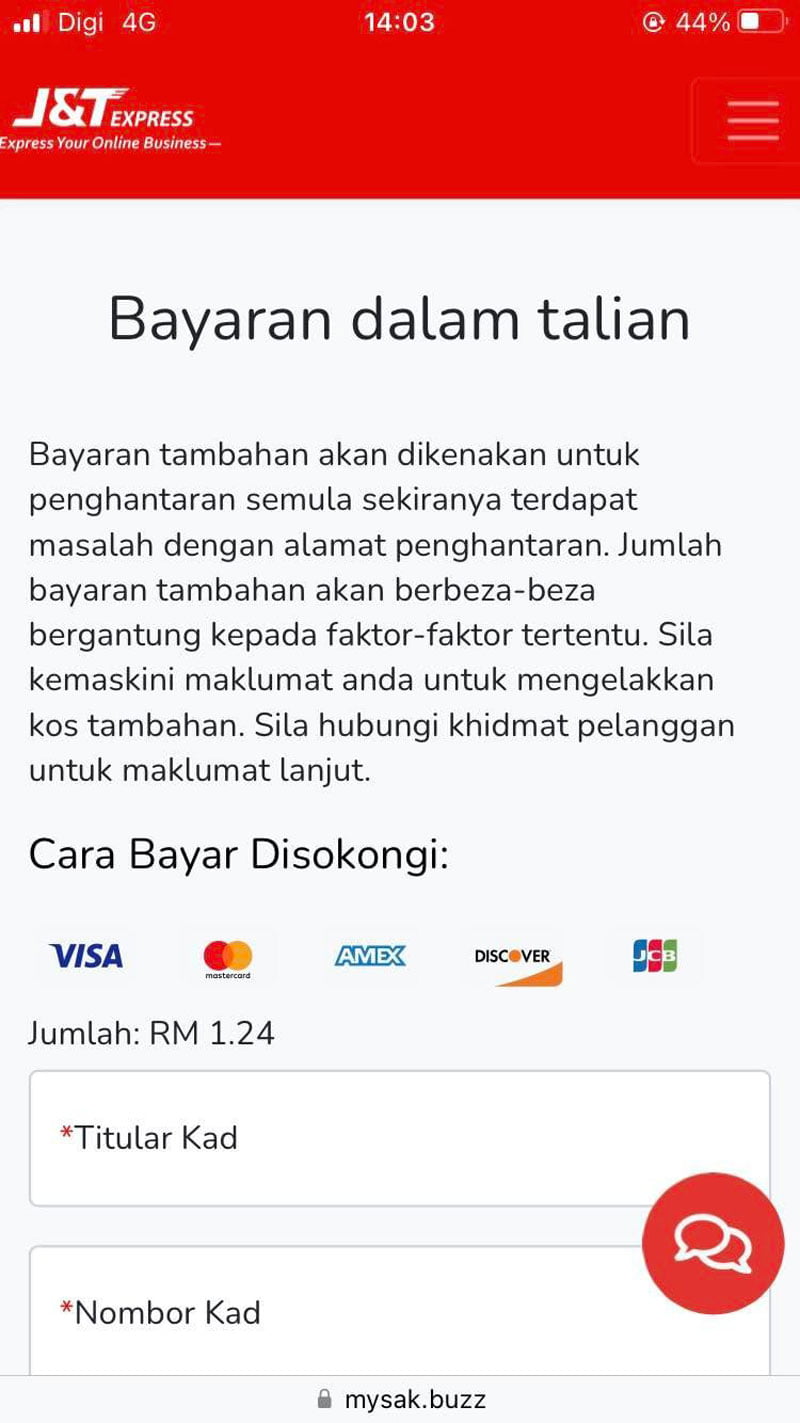Image resolution: width=800 pixels, height=1423 pixels.
Task: Open the hamburger menu
Action: point(752,121)
